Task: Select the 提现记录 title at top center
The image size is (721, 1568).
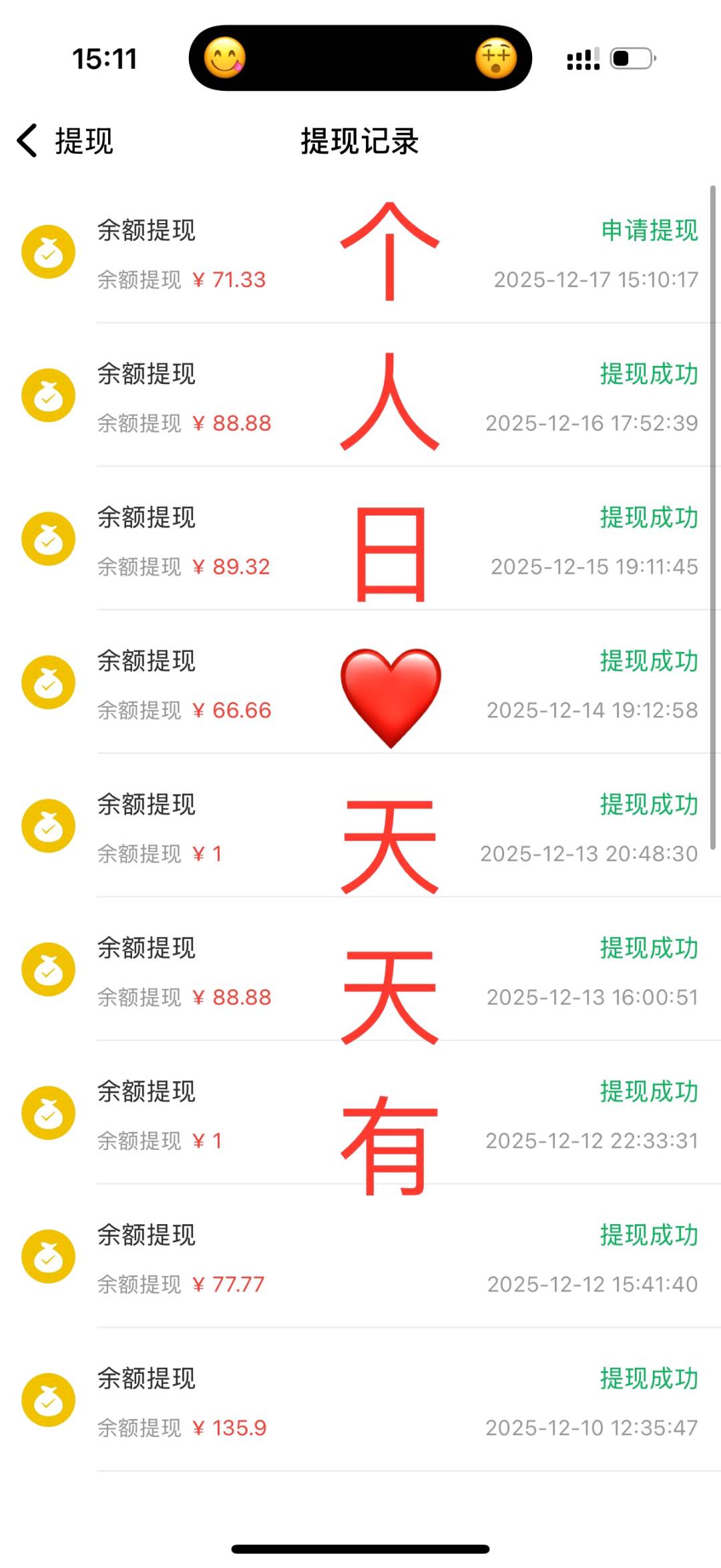Action: [359, 142]
